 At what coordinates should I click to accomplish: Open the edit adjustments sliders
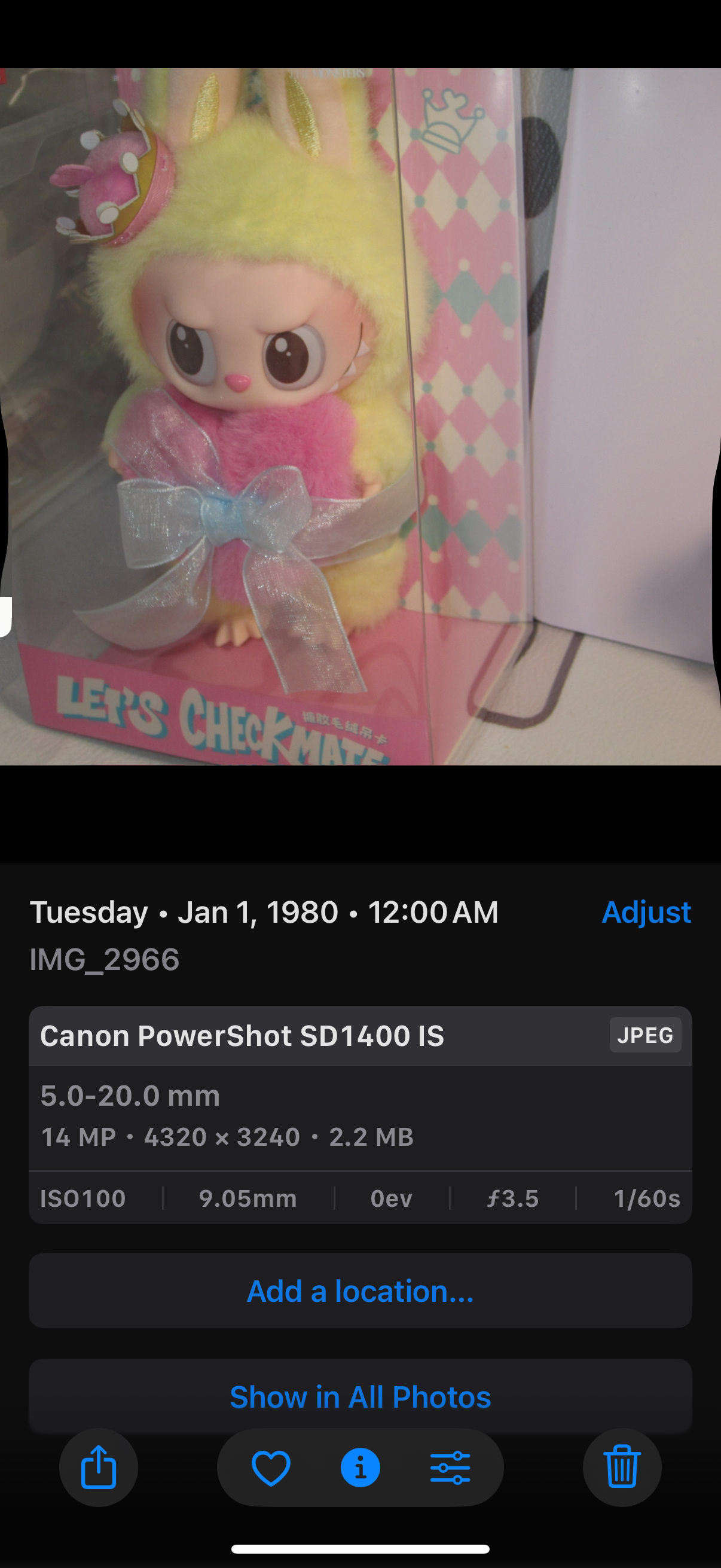click(450, 1468)
